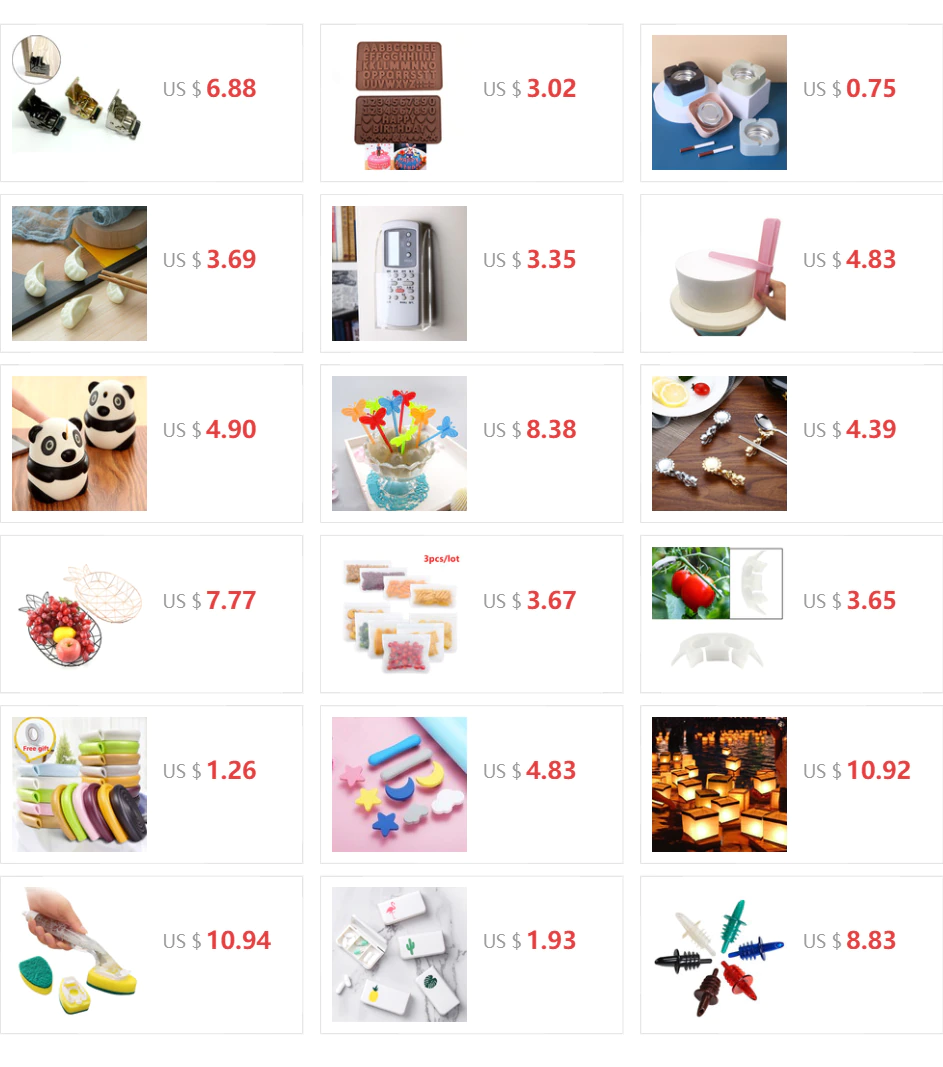
Task: Open the panda toothpick holder for $4.90
Action: [79, 443]
